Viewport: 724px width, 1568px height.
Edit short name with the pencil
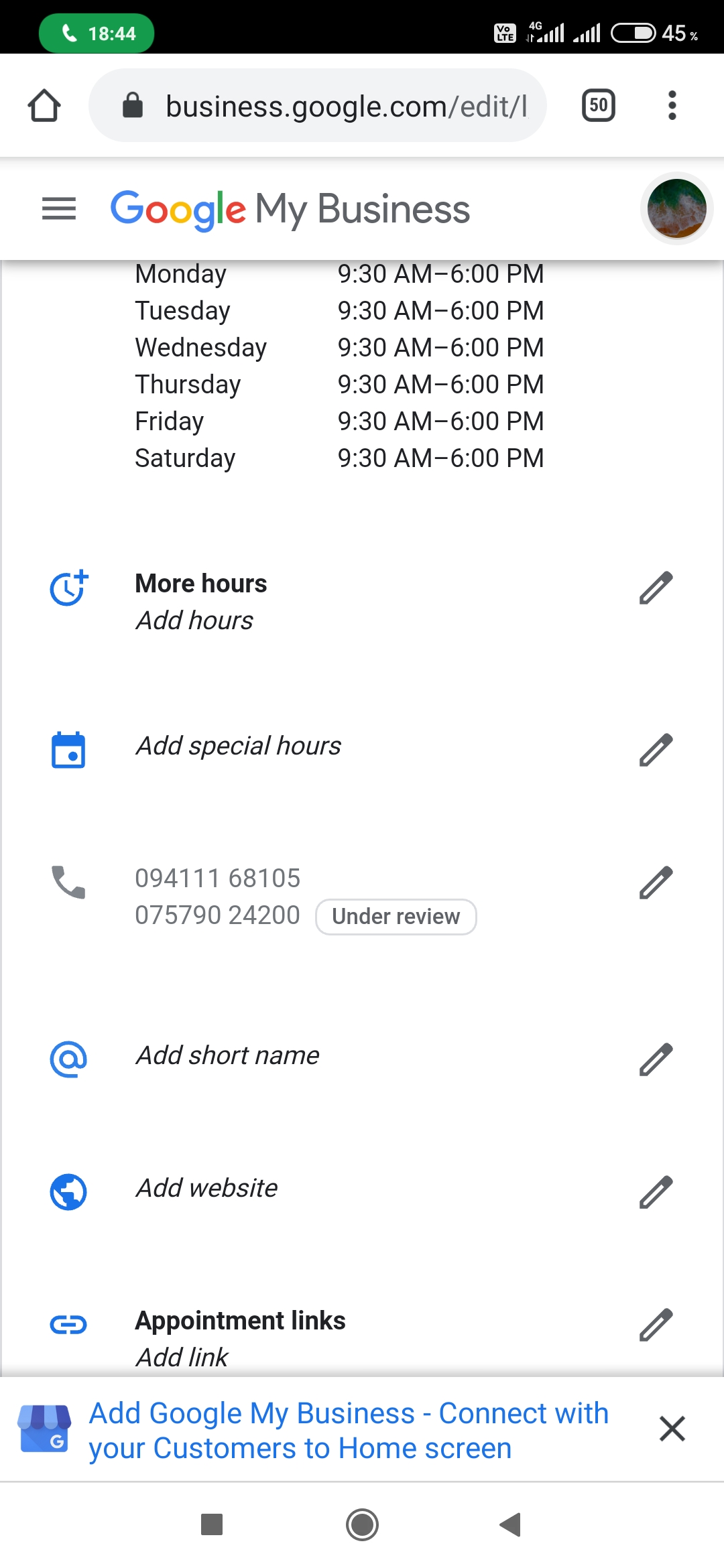656,1059
